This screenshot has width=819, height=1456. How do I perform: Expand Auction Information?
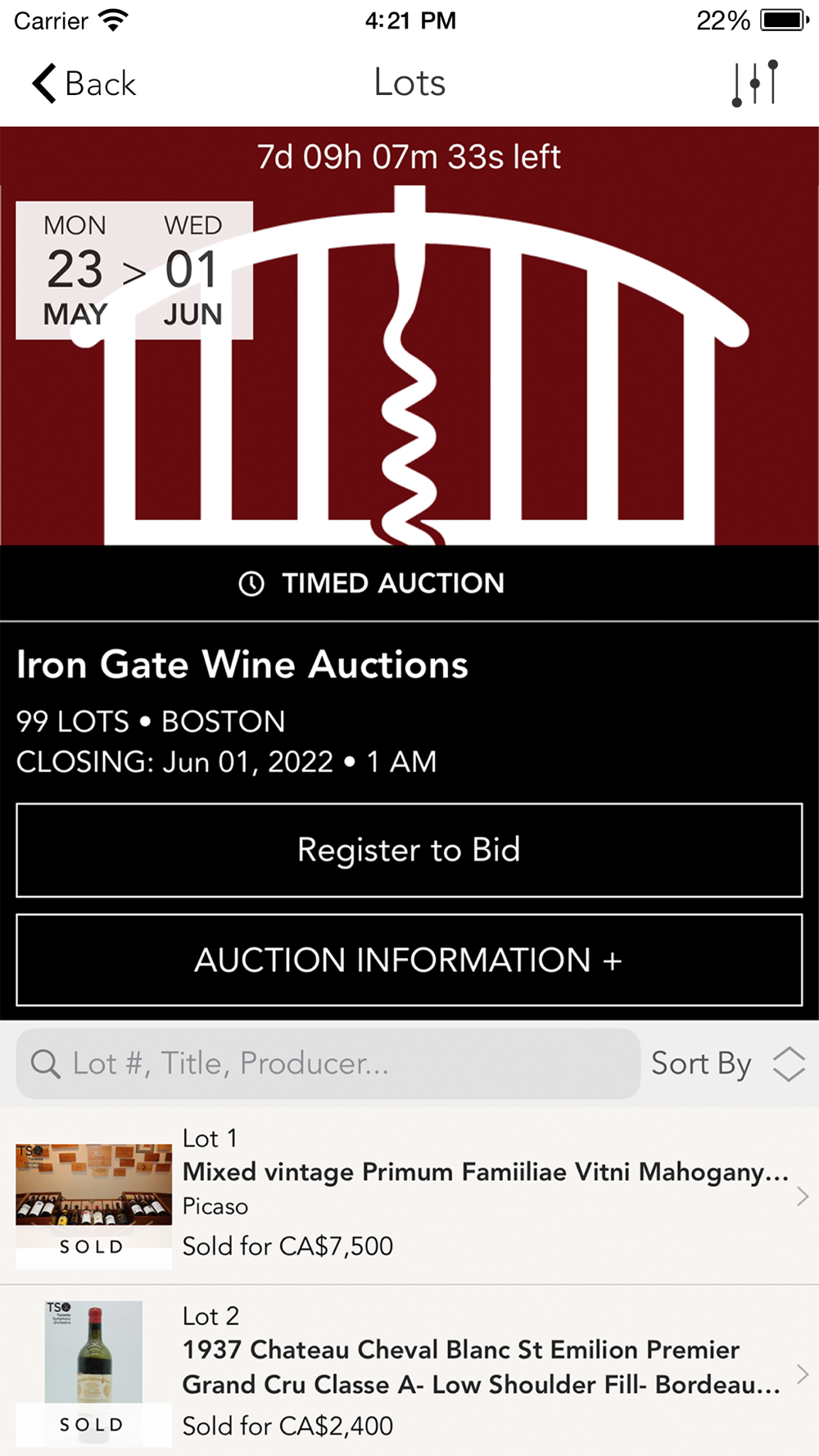click(409, 960)
